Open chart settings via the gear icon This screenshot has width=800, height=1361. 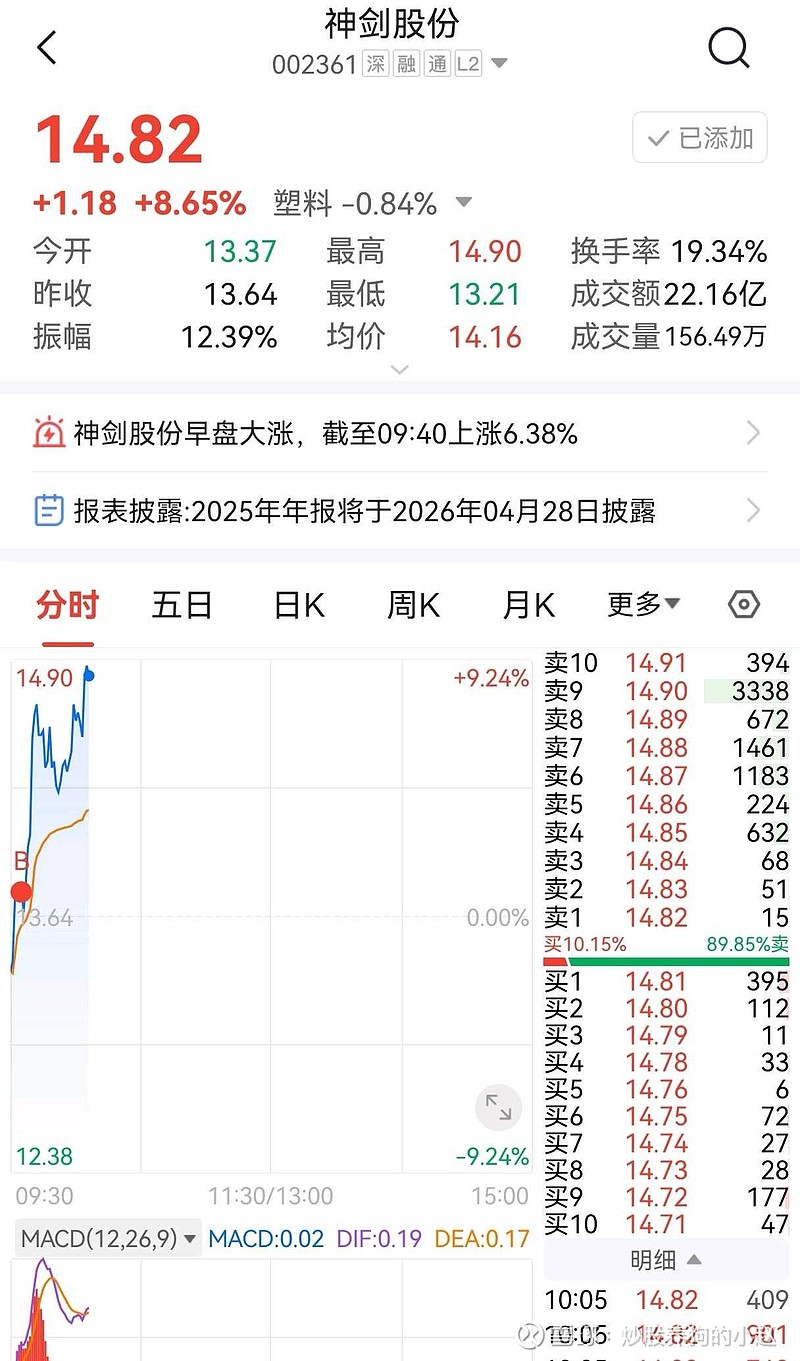click(x=742, y=604)
